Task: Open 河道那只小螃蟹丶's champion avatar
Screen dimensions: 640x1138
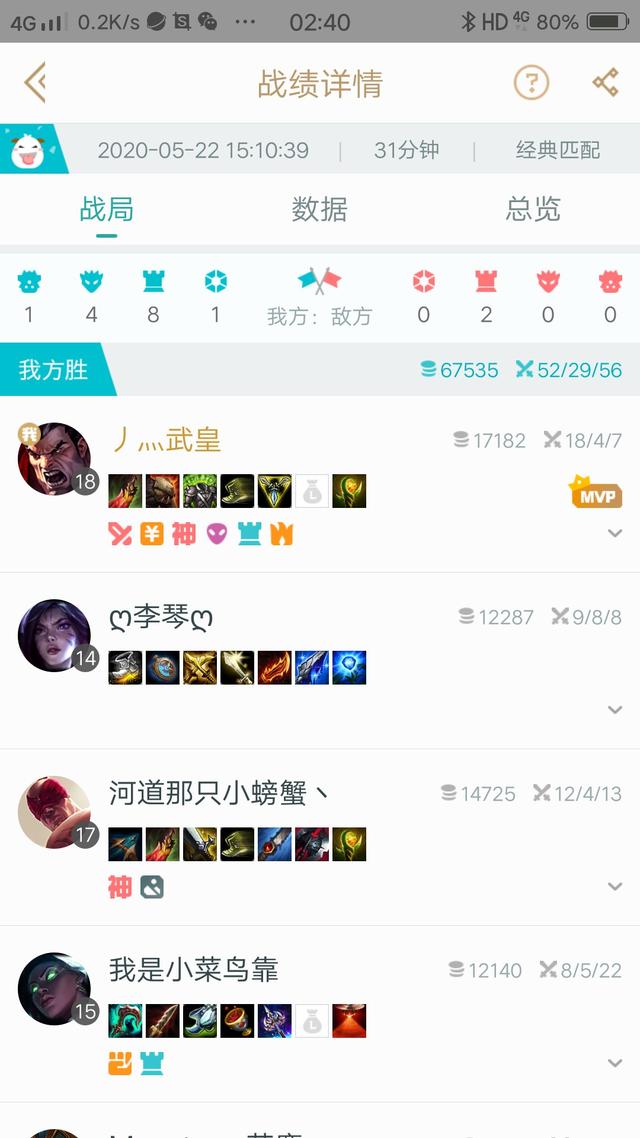Action: tap(55, 812)
